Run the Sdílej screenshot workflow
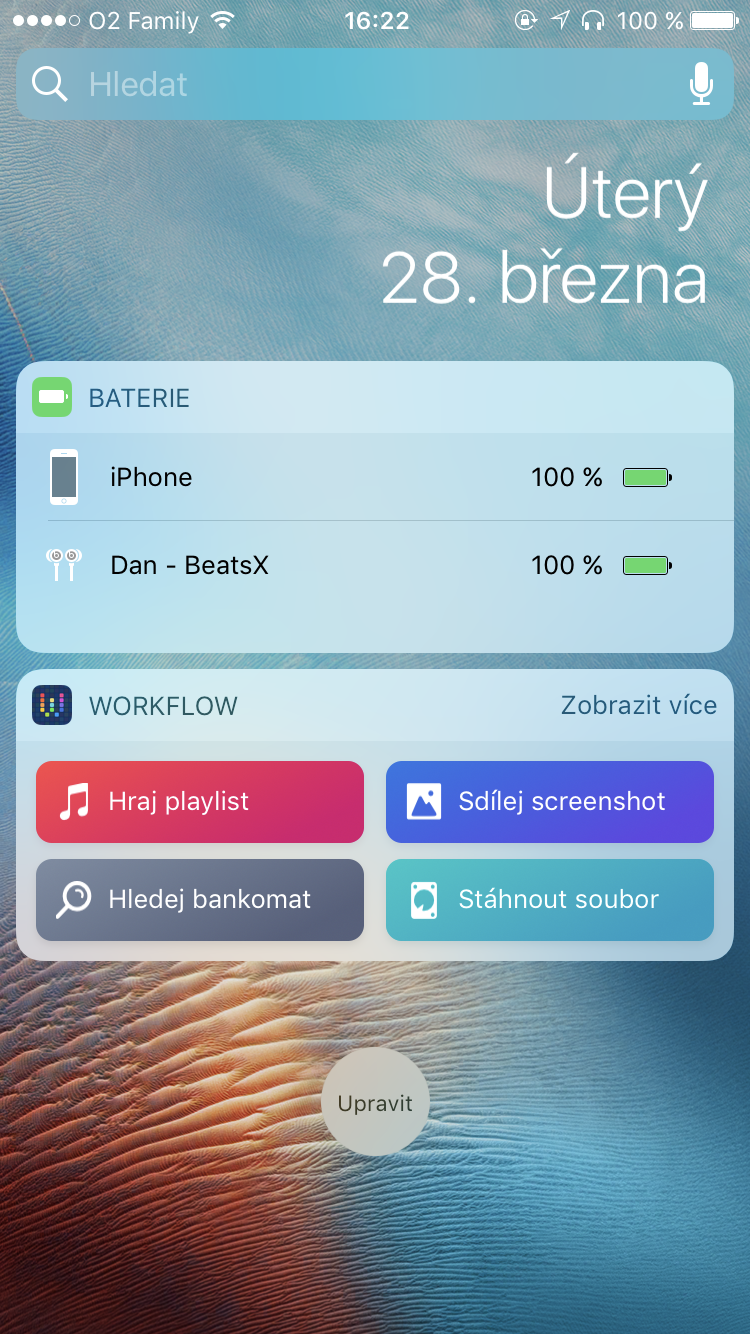Viewport: 750px width, 1334px height. click(x=550, y=802)
